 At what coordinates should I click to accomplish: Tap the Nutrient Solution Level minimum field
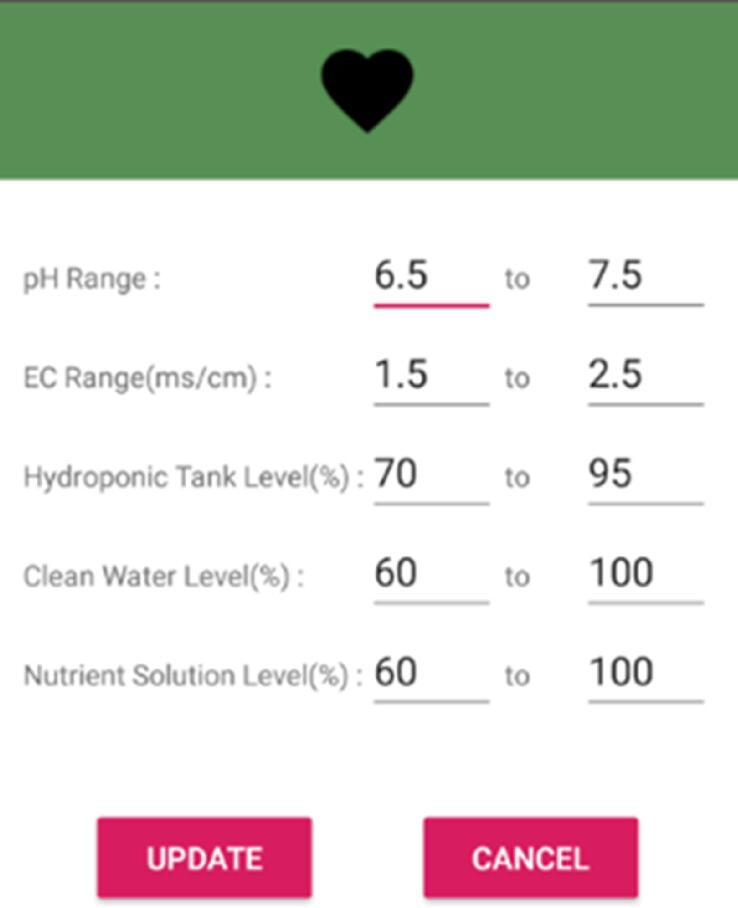(431, 673)
